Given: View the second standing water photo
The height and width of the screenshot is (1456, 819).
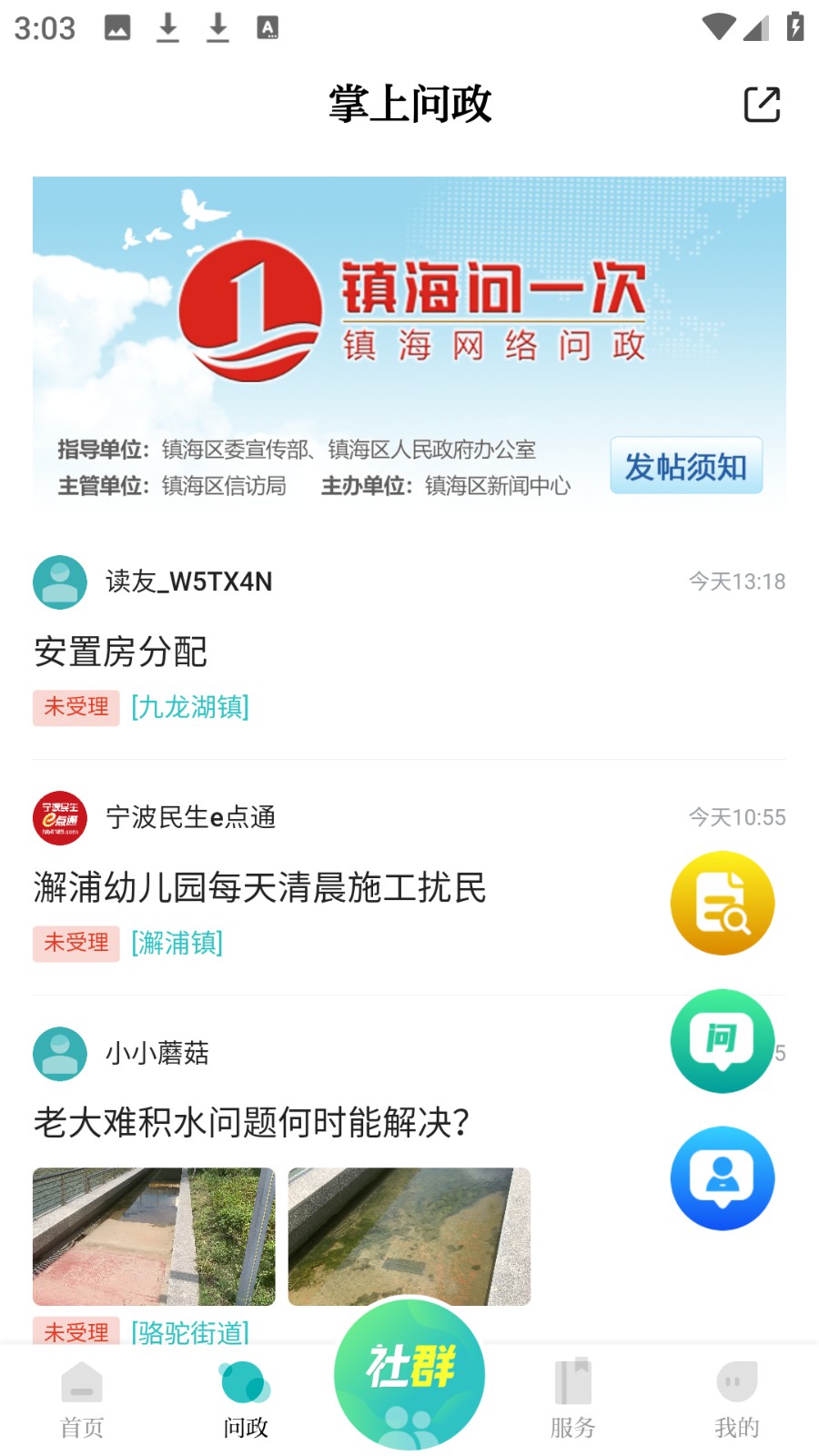Looking at the screenshot, I should (409, 1236).
